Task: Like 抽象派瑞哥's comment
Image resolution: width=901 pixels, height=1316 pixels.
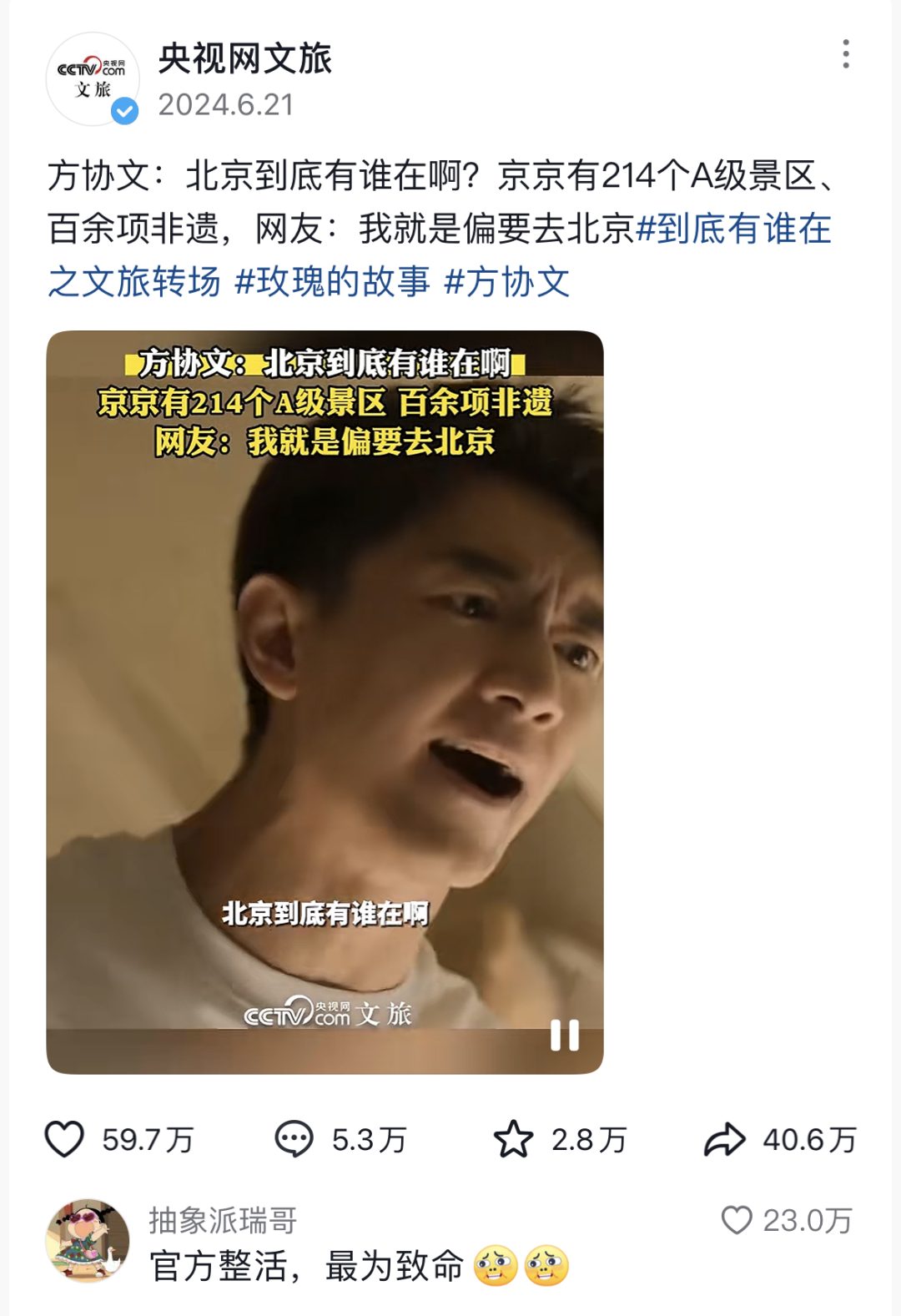Action: [x=737, y=1220]
